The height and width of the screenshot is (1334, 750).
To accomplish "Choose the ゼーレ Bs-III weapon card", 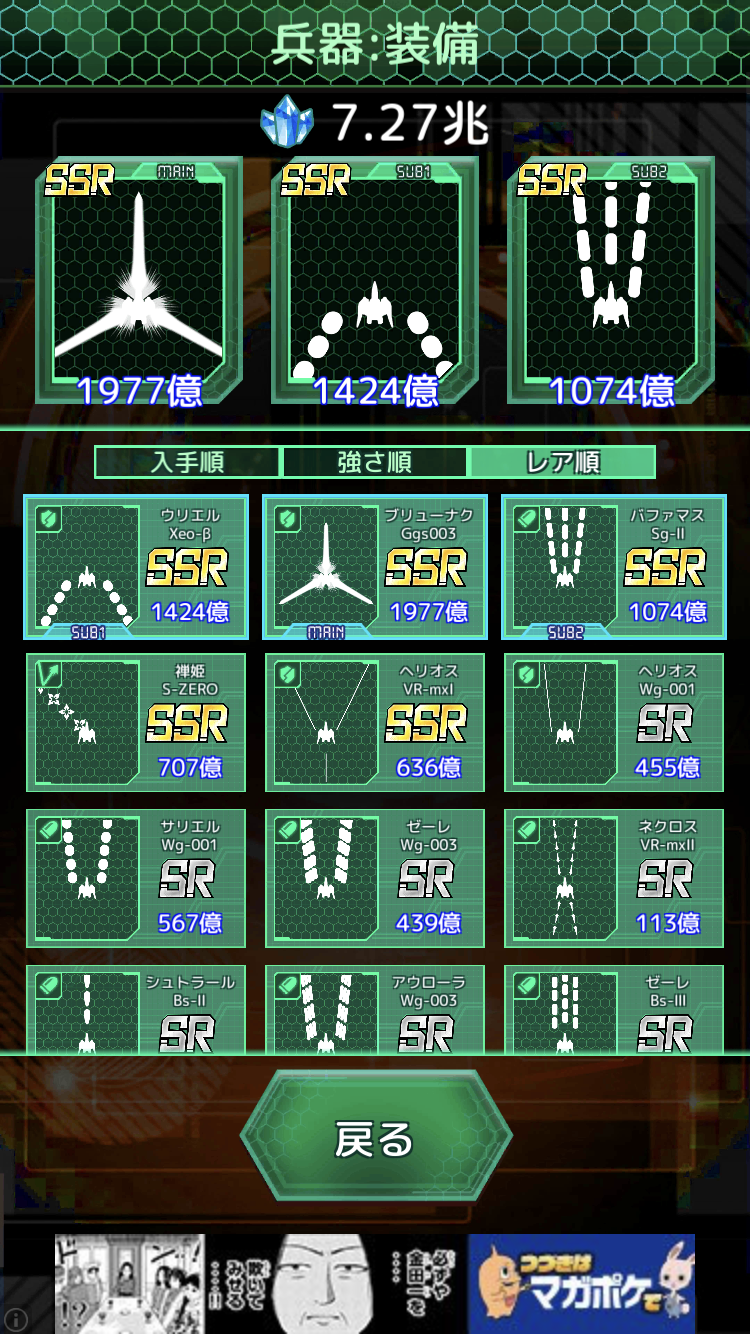I will pyautogui.click(x=614, y=1010).
